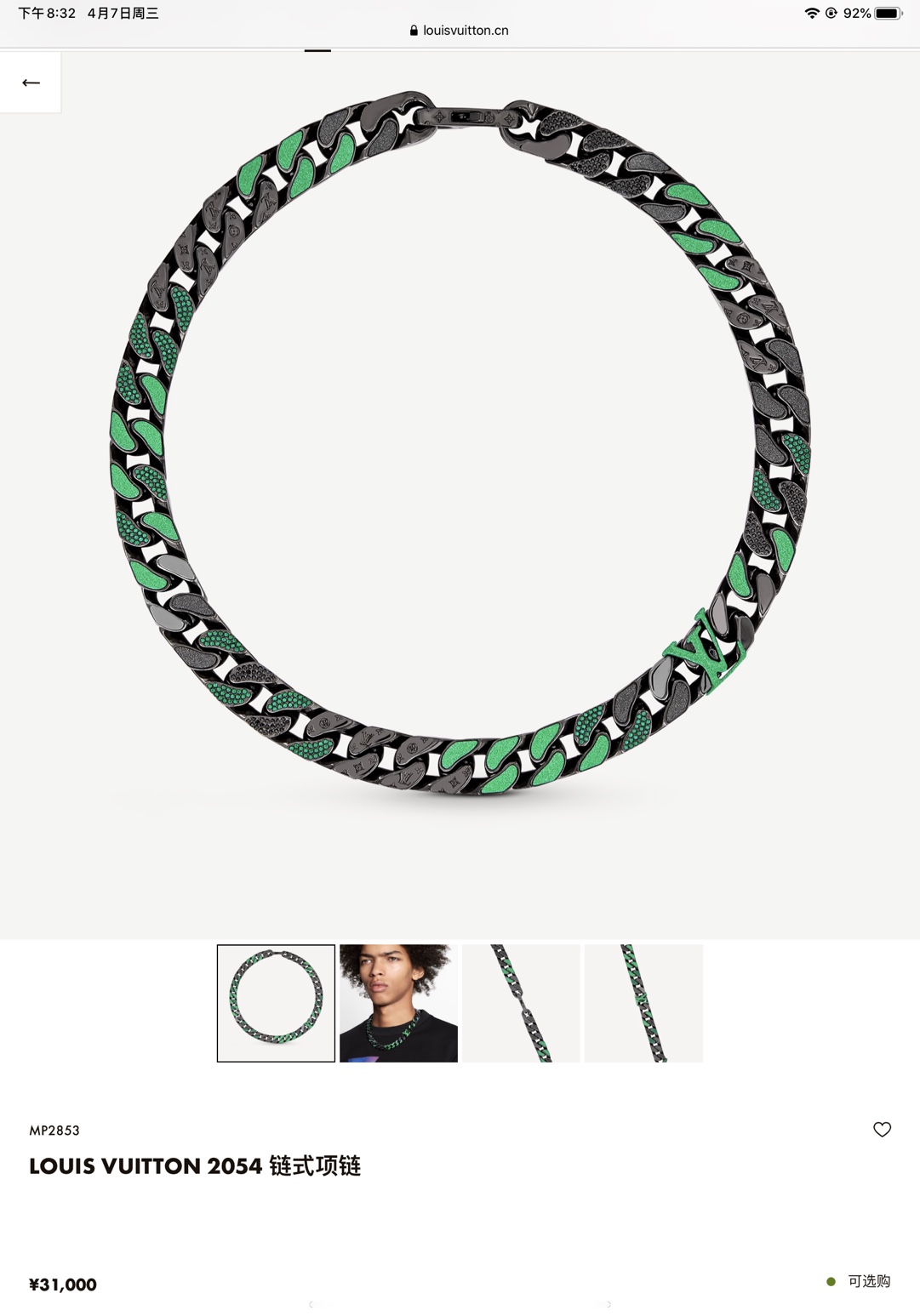The image size is (920, 1316).
Task: Select the first thumbnail of full necklace
Action: 276,1003
